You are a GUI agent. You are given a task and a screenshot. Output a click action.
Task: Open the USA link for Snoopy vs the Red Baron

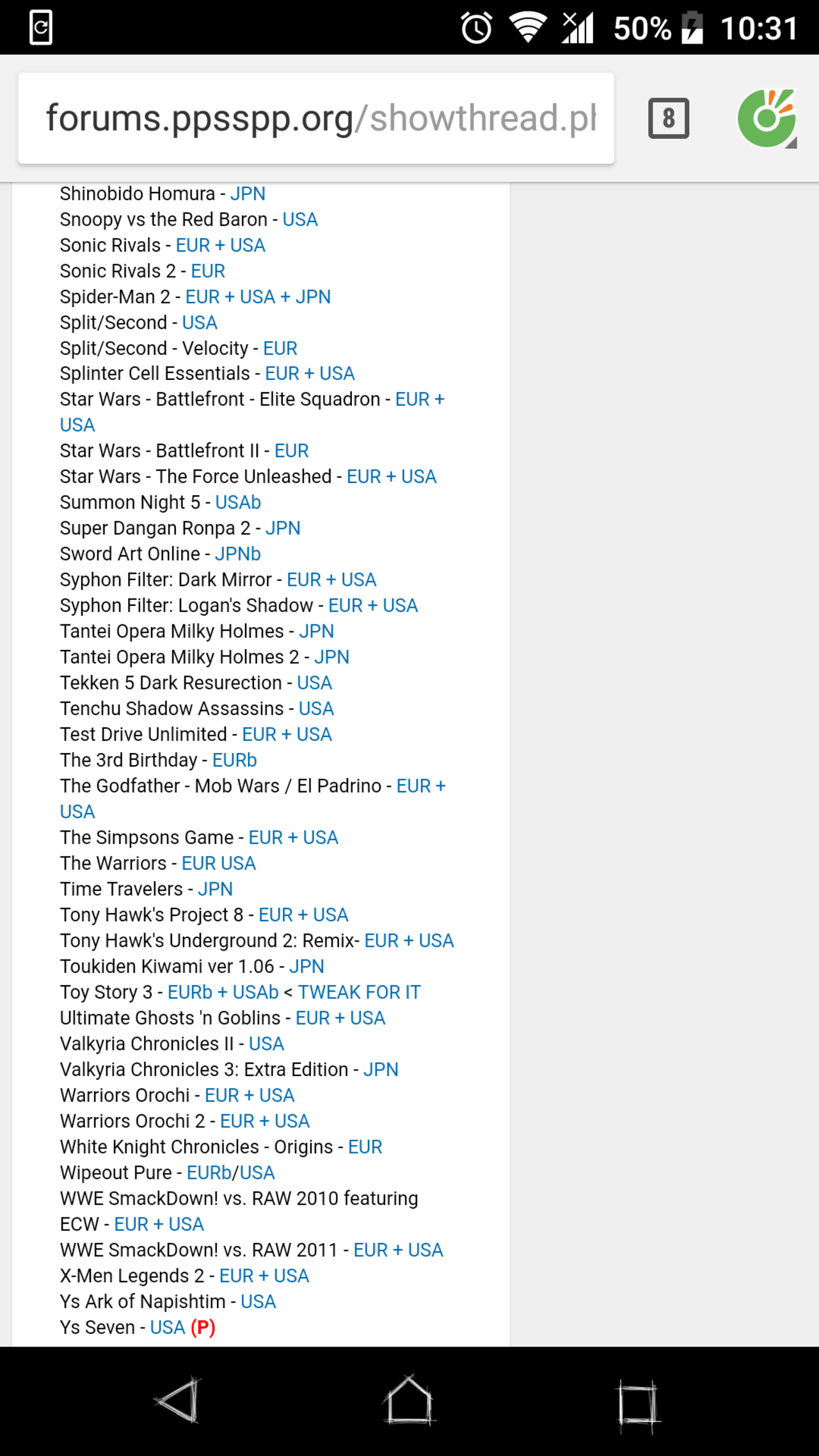300,219
